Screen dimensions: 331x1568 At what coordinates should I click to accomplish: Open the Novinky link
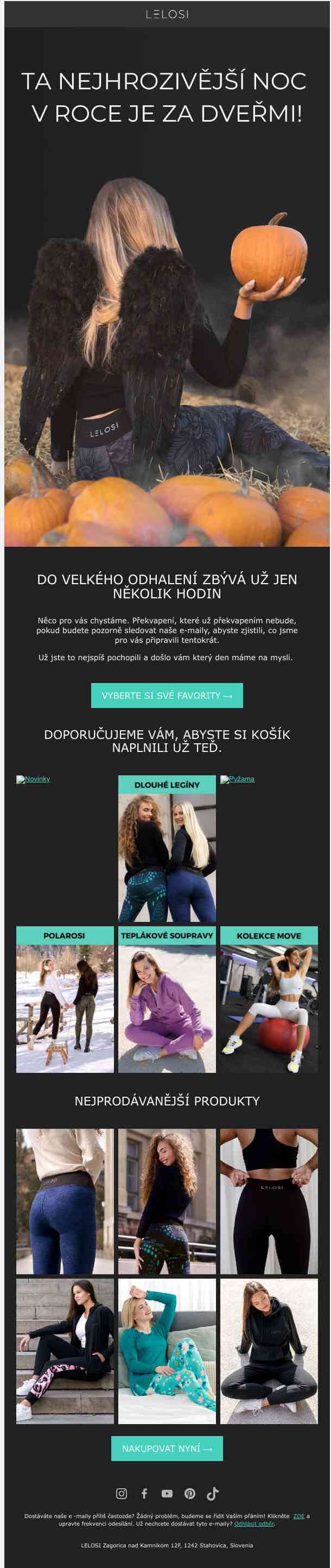34,779
